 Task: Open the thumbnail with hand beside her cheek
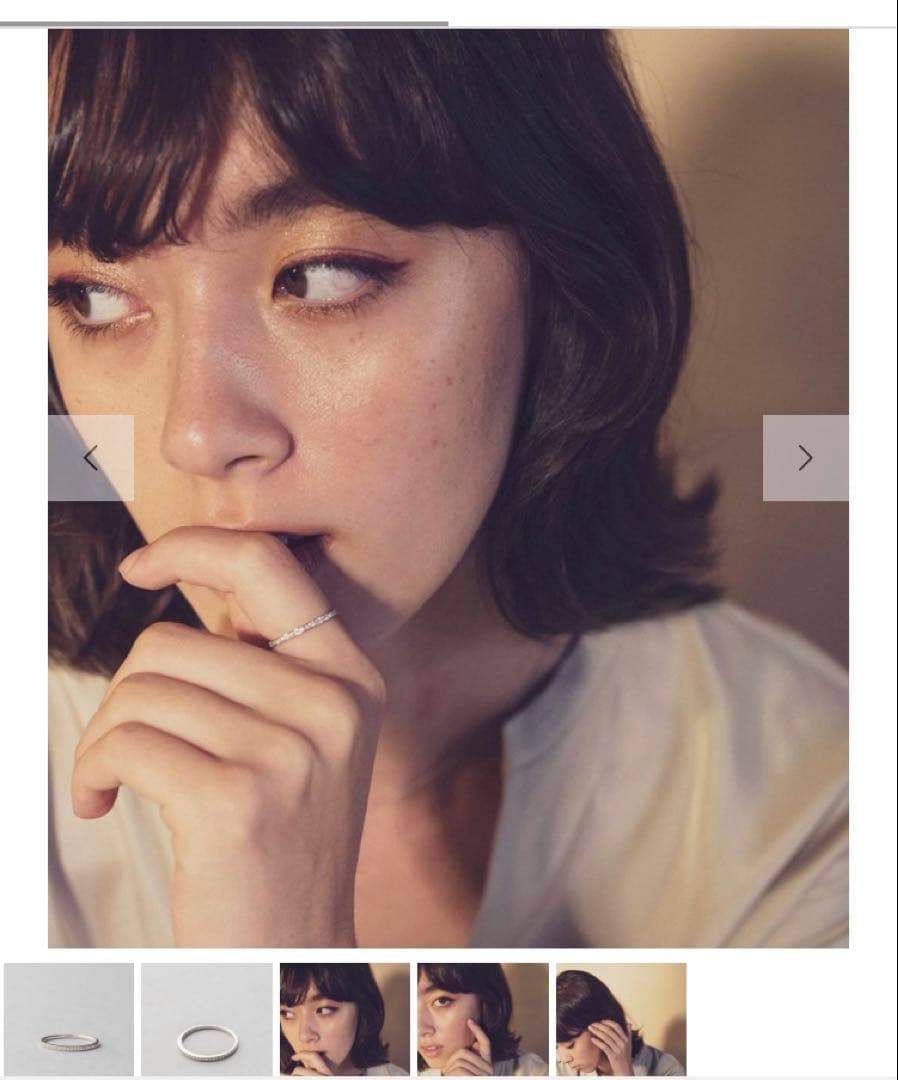pyautogui.click(x=482, y=1018)
